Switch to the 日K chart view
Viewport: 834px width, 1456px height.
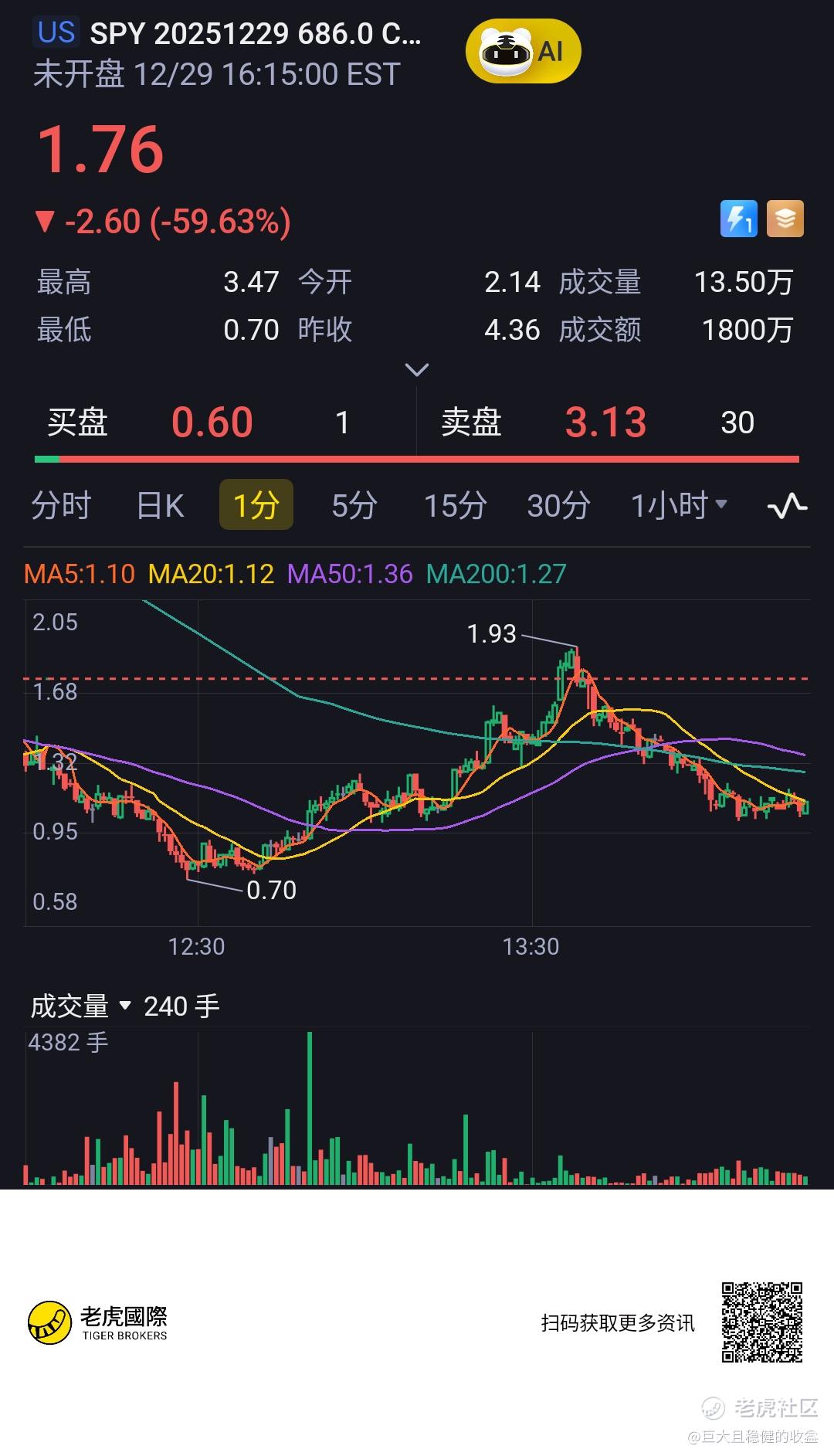point(160,506)
